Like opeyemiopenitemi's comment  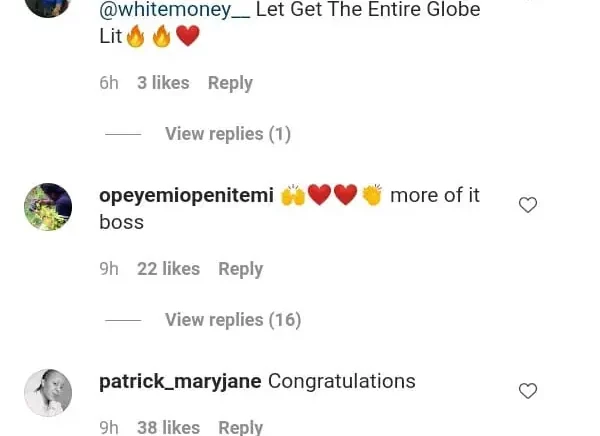point(528,205)
